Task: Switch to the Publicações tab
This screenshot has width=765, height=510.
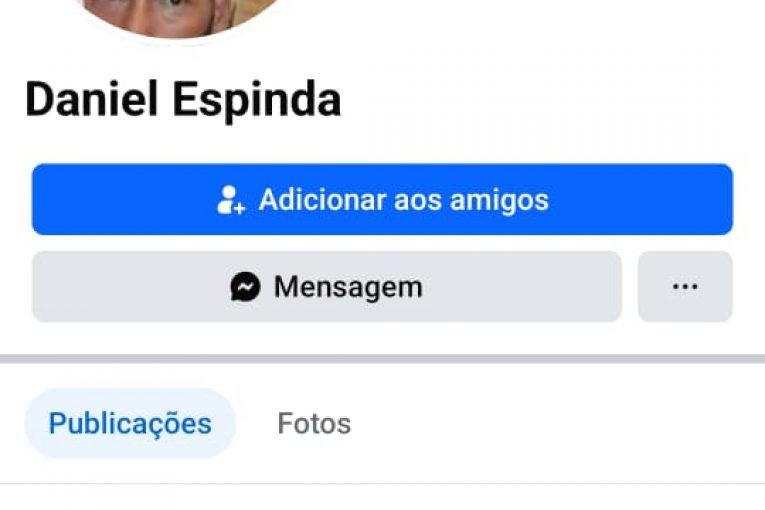Action: [130, 423]
